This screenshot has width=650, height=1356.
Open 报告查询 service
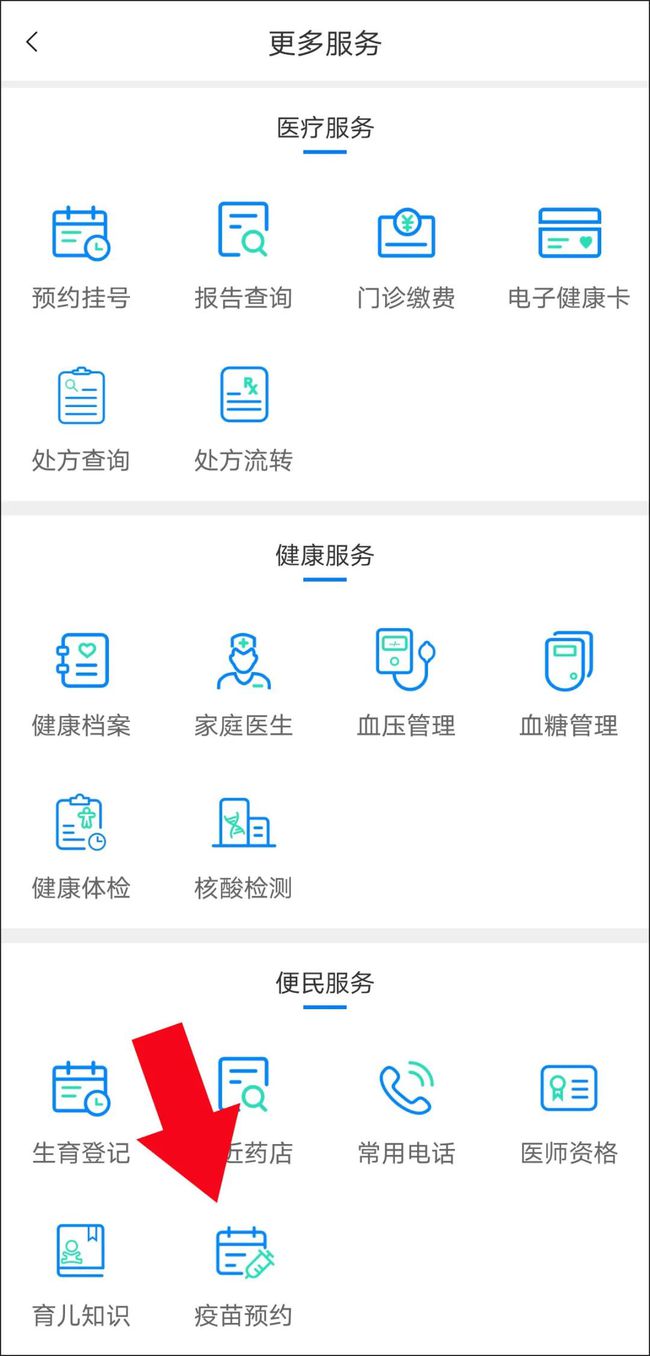point(243,232)
